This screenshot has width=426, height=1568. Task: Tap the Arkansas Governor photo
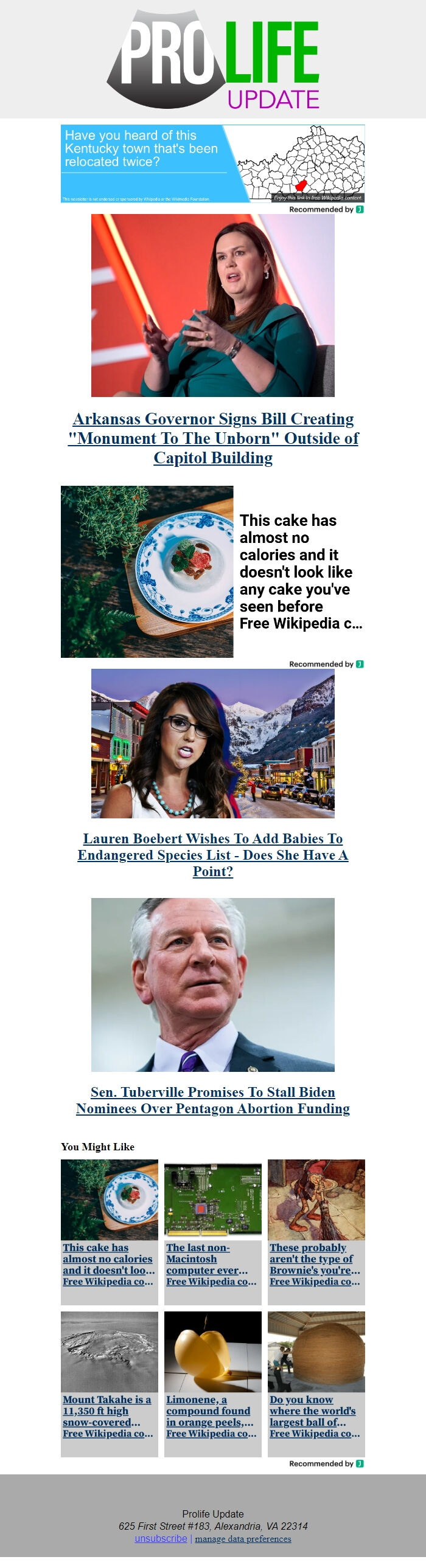pos(212,305)
